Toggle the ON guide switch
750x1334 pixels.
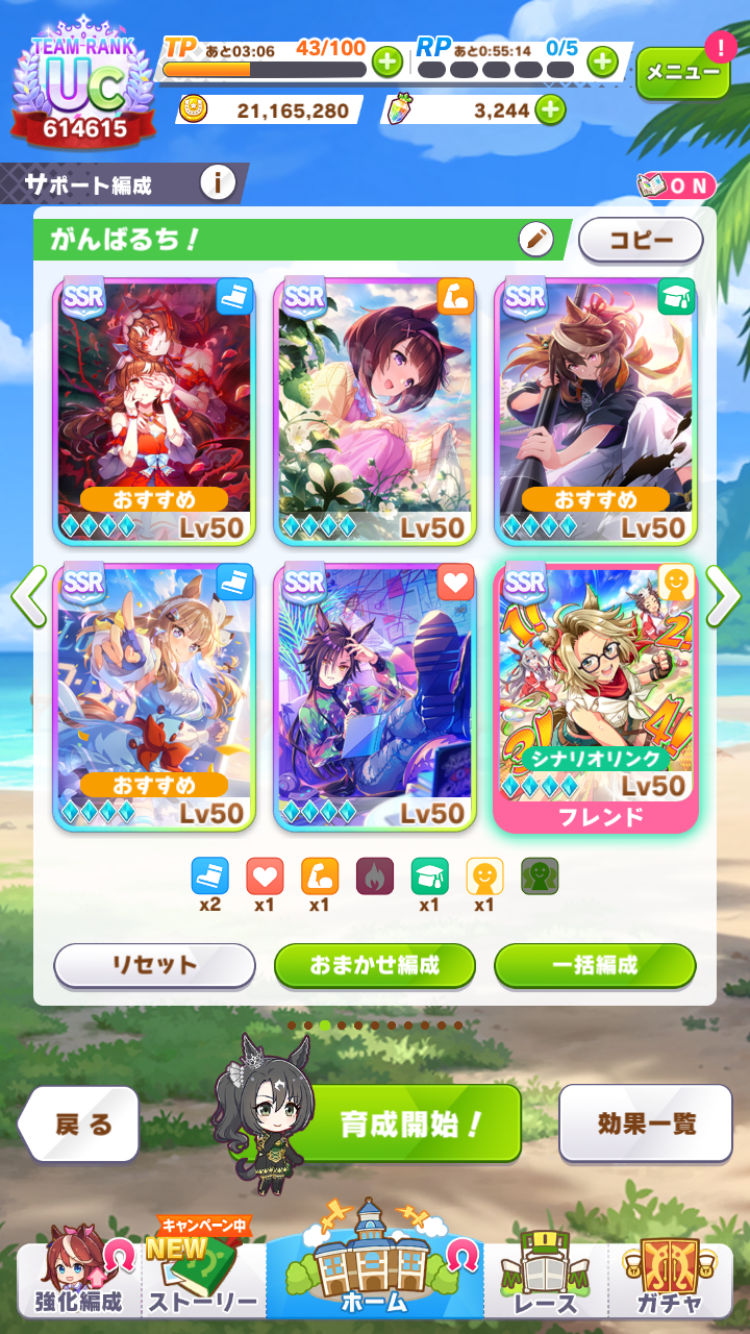coord(677,186)
